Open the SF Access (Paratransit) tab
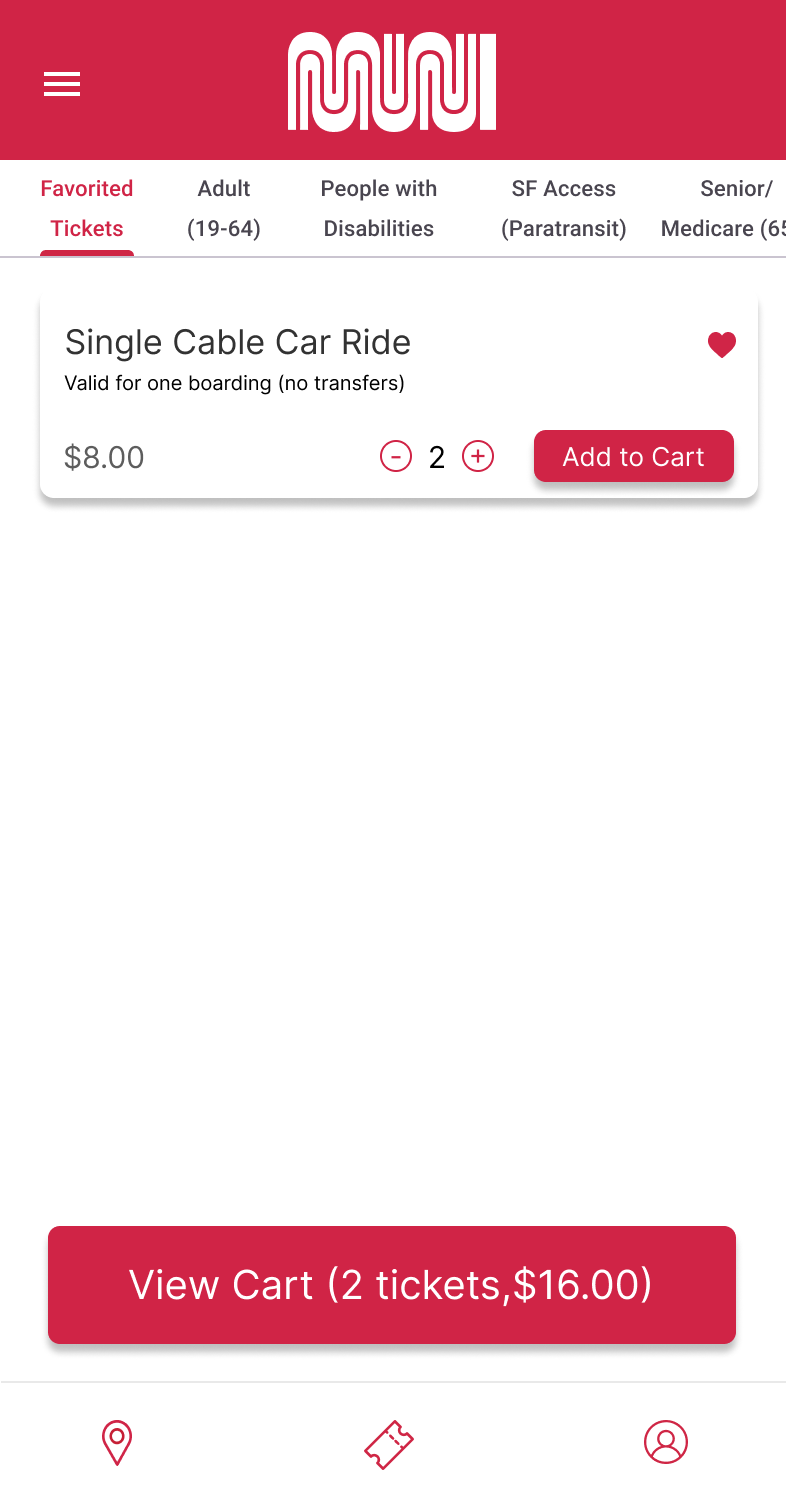This screenshot has height=1502, width=786. pos(564,209)
